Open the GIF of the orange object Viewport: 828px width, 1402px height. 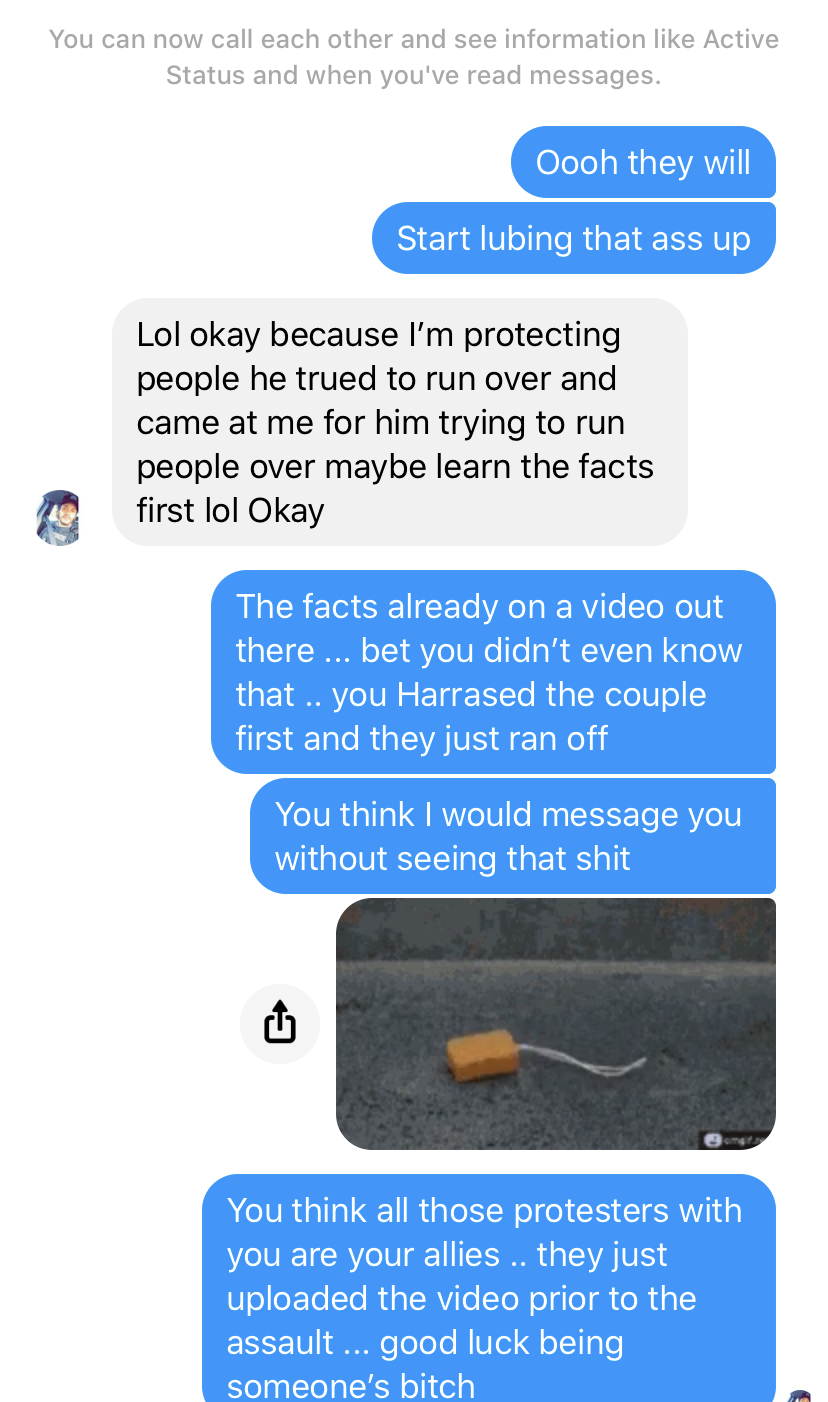coord(556,1023)
